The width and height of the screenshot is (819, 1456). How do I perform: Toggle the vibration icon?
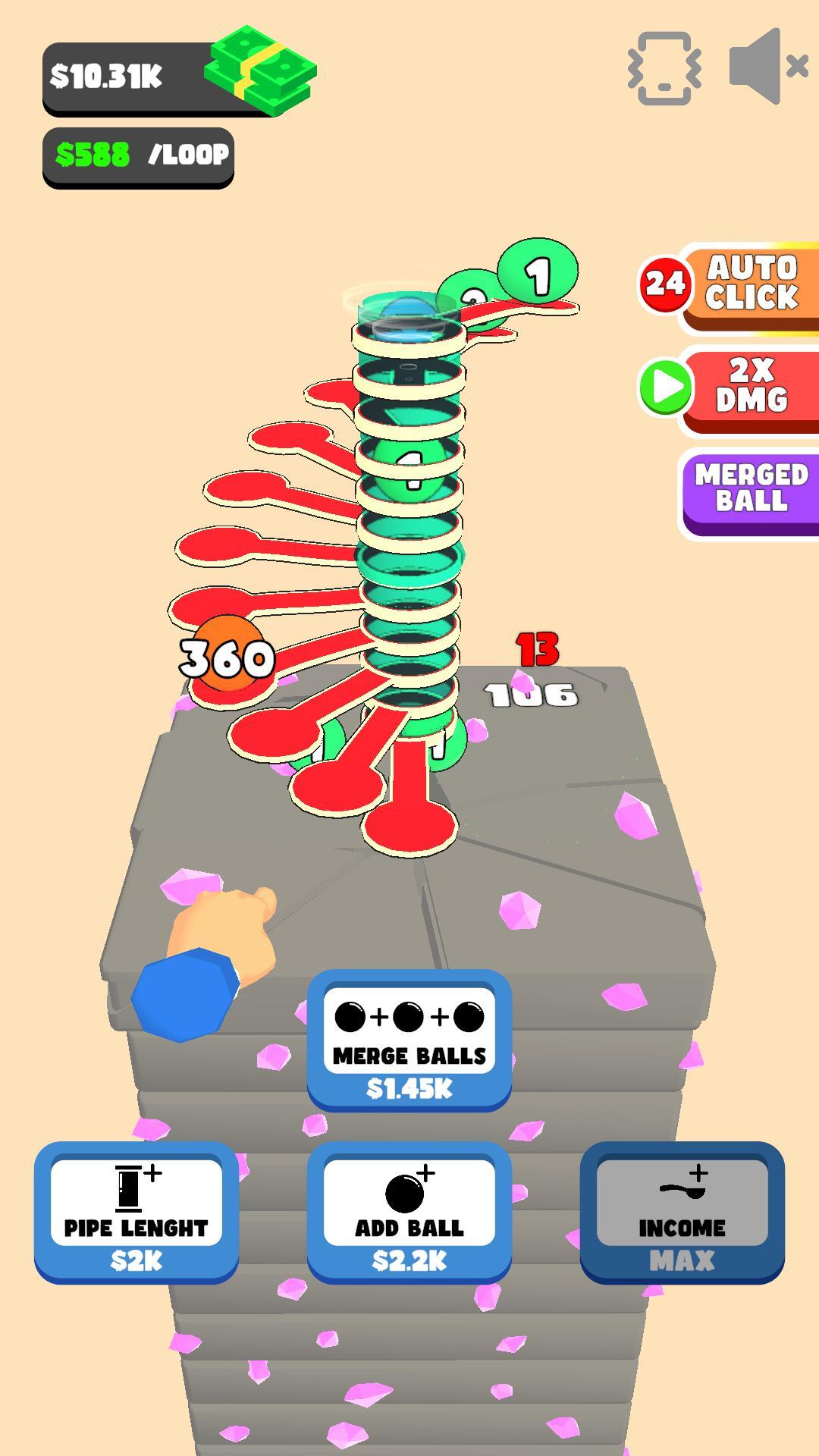(664, 68)
